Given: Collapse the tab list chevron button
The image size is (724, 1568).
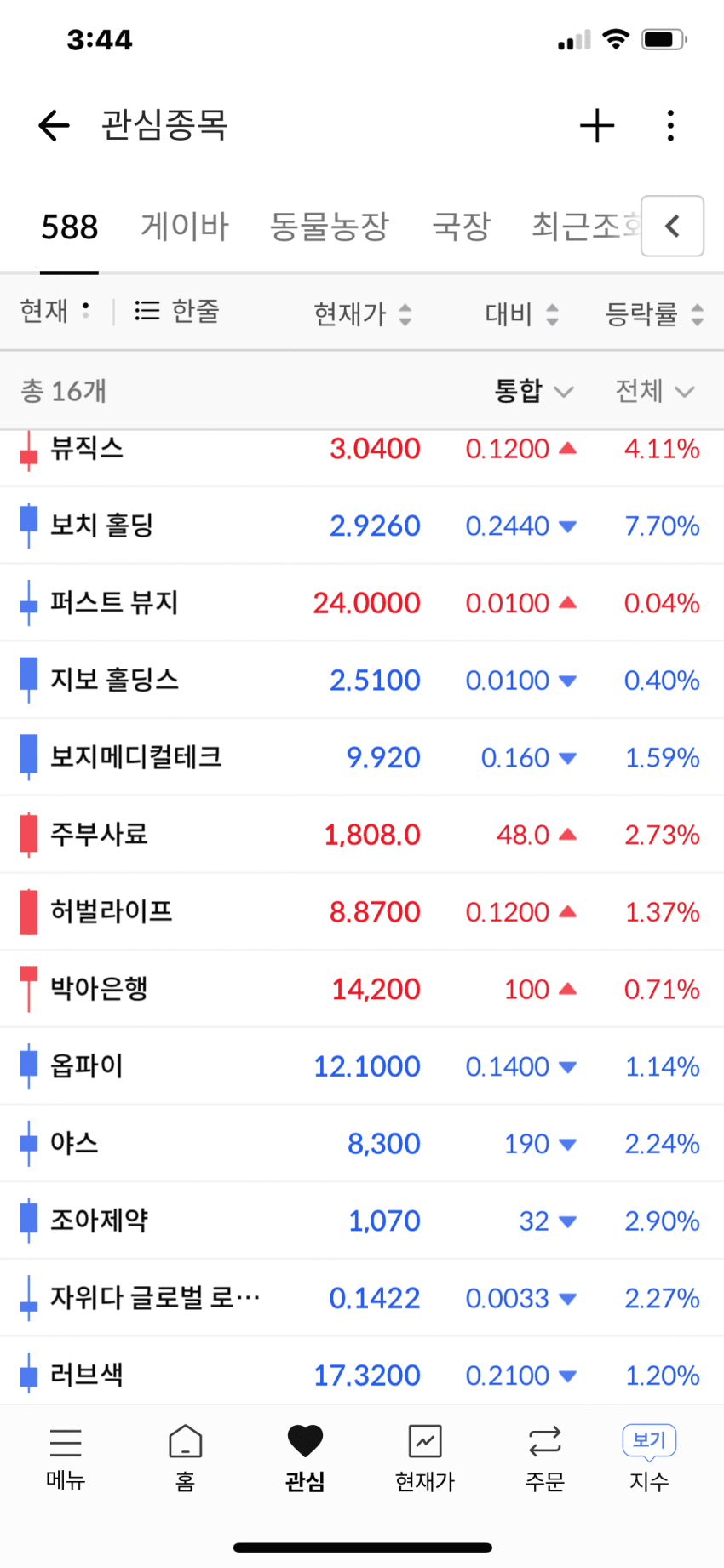Looking at the screenshot, I should click(672, 227).
